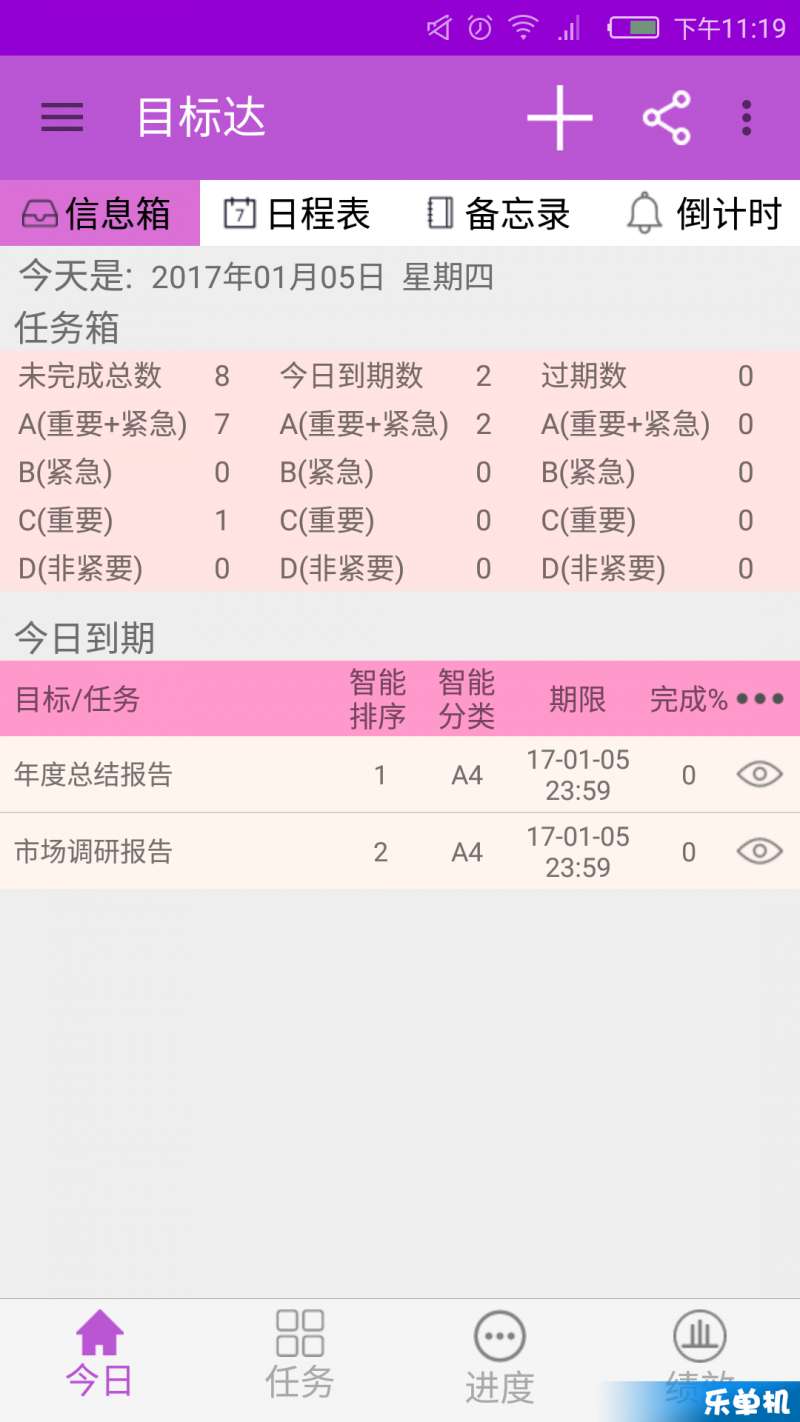Open the 年度总结报告 task row
Screen dimensions: 800x1422
click(94, 775)
